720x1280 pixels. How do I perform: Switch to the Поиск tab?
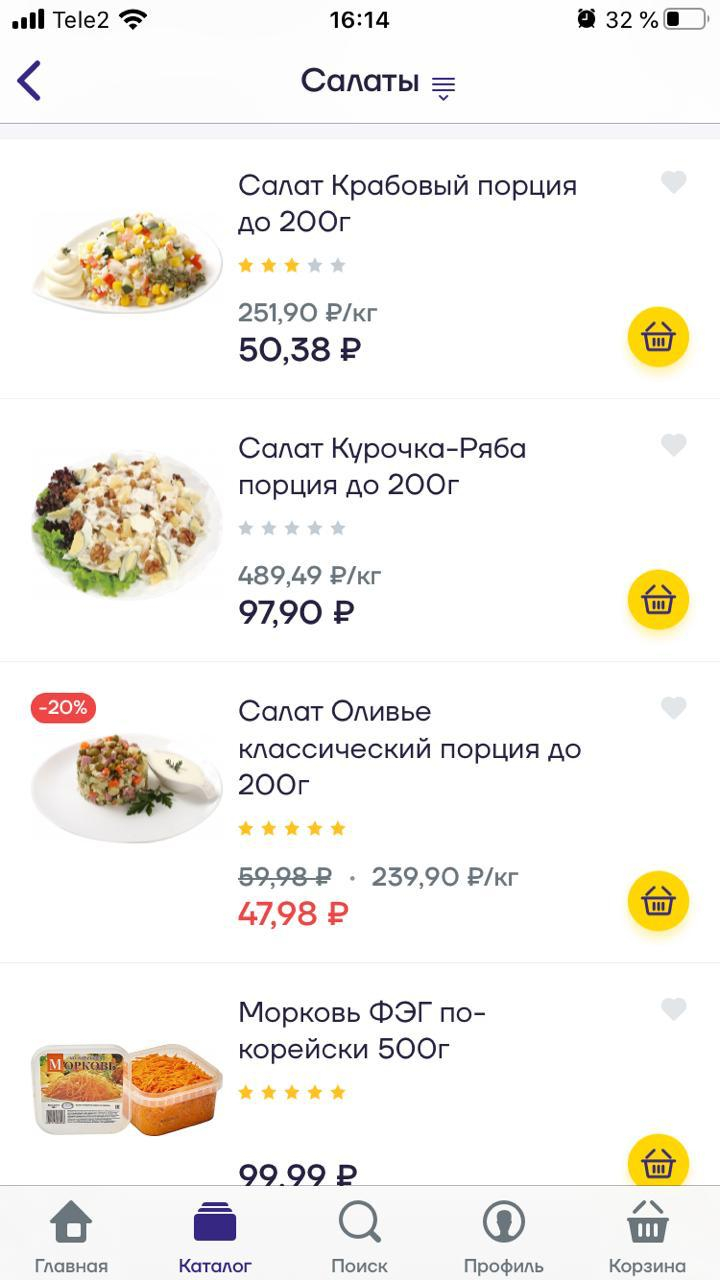pos(359,1237)
